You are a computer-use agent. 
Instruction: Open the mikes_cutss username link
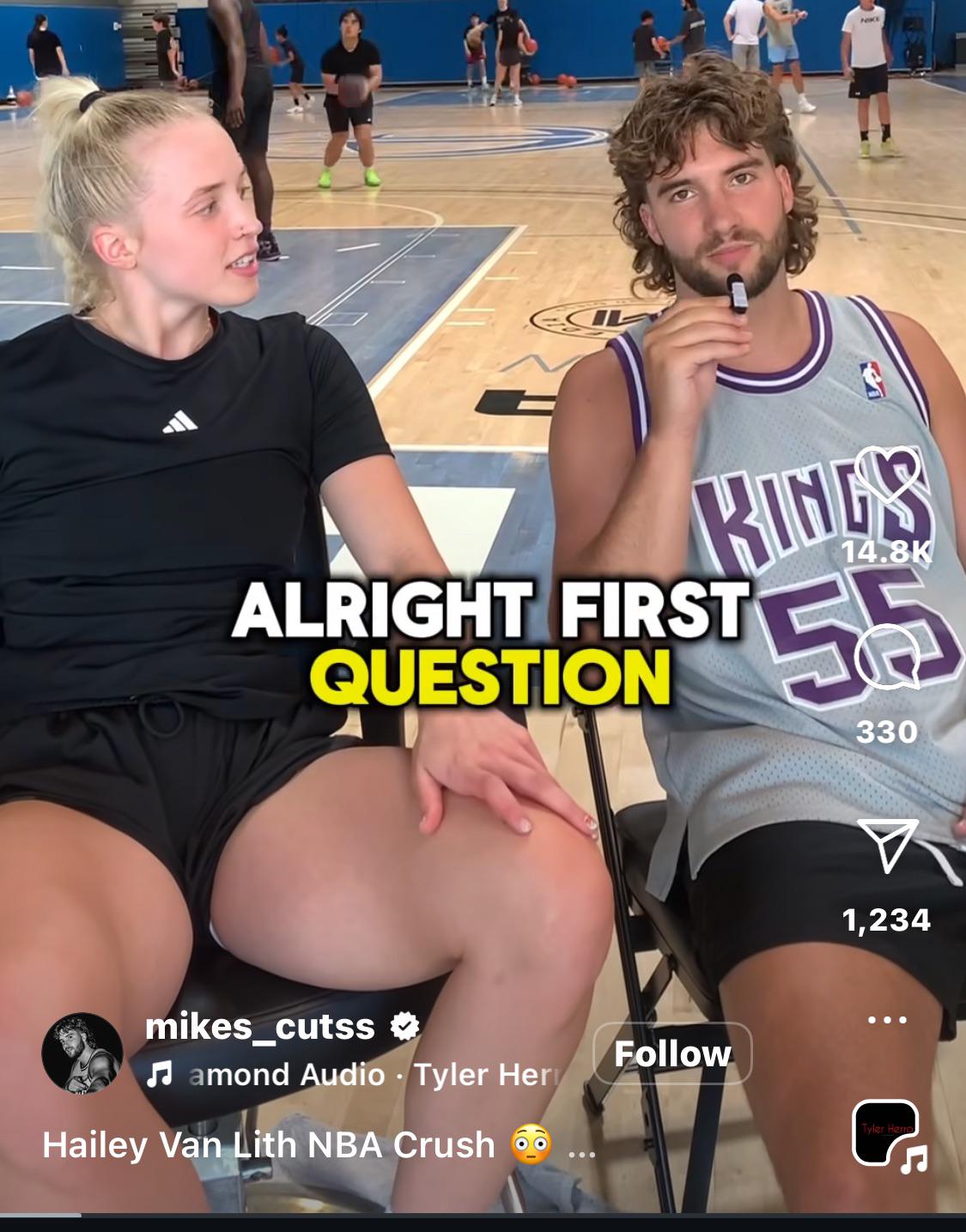260,1026
